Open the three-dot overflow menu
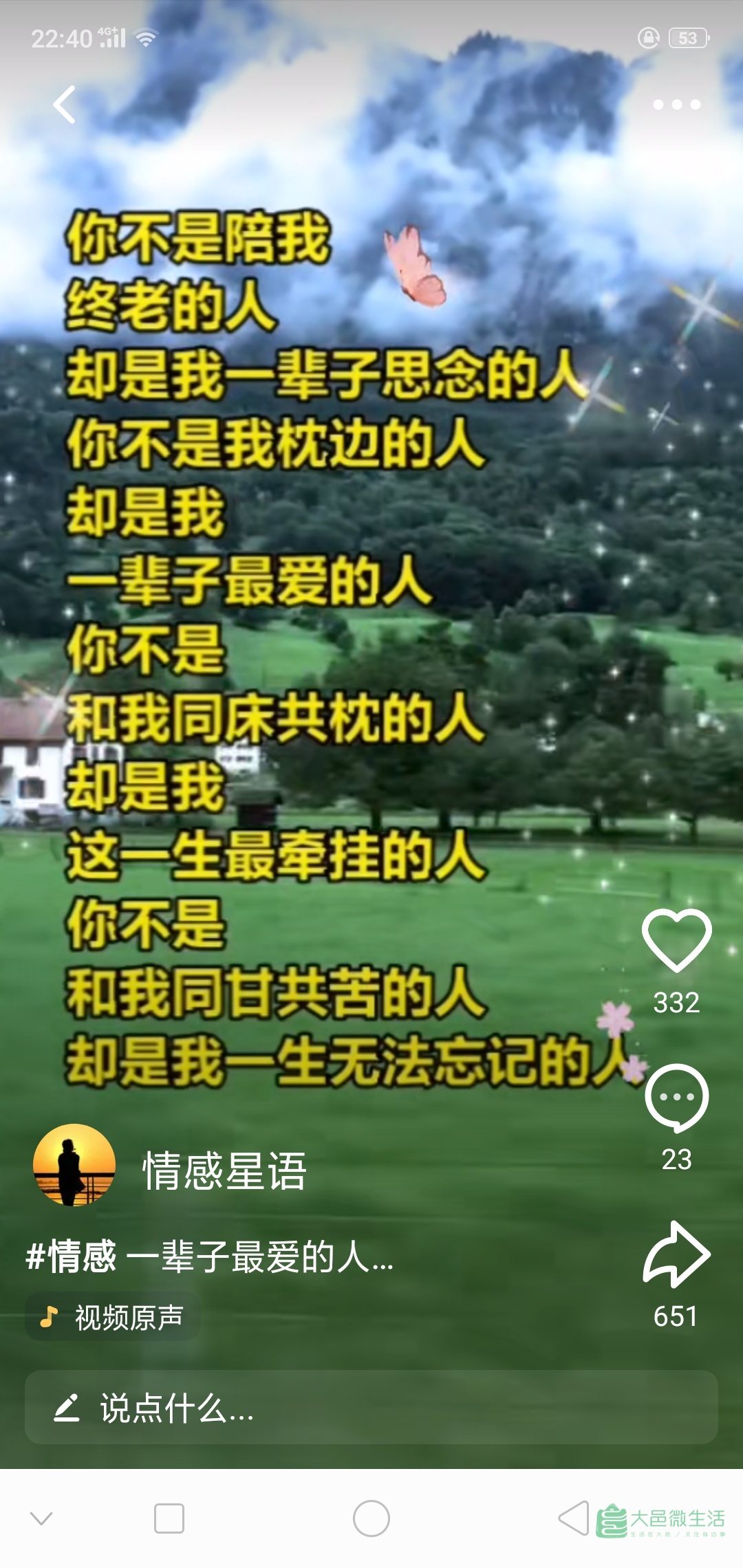This screenshot has width=743, height=1568. coord(676,105)
